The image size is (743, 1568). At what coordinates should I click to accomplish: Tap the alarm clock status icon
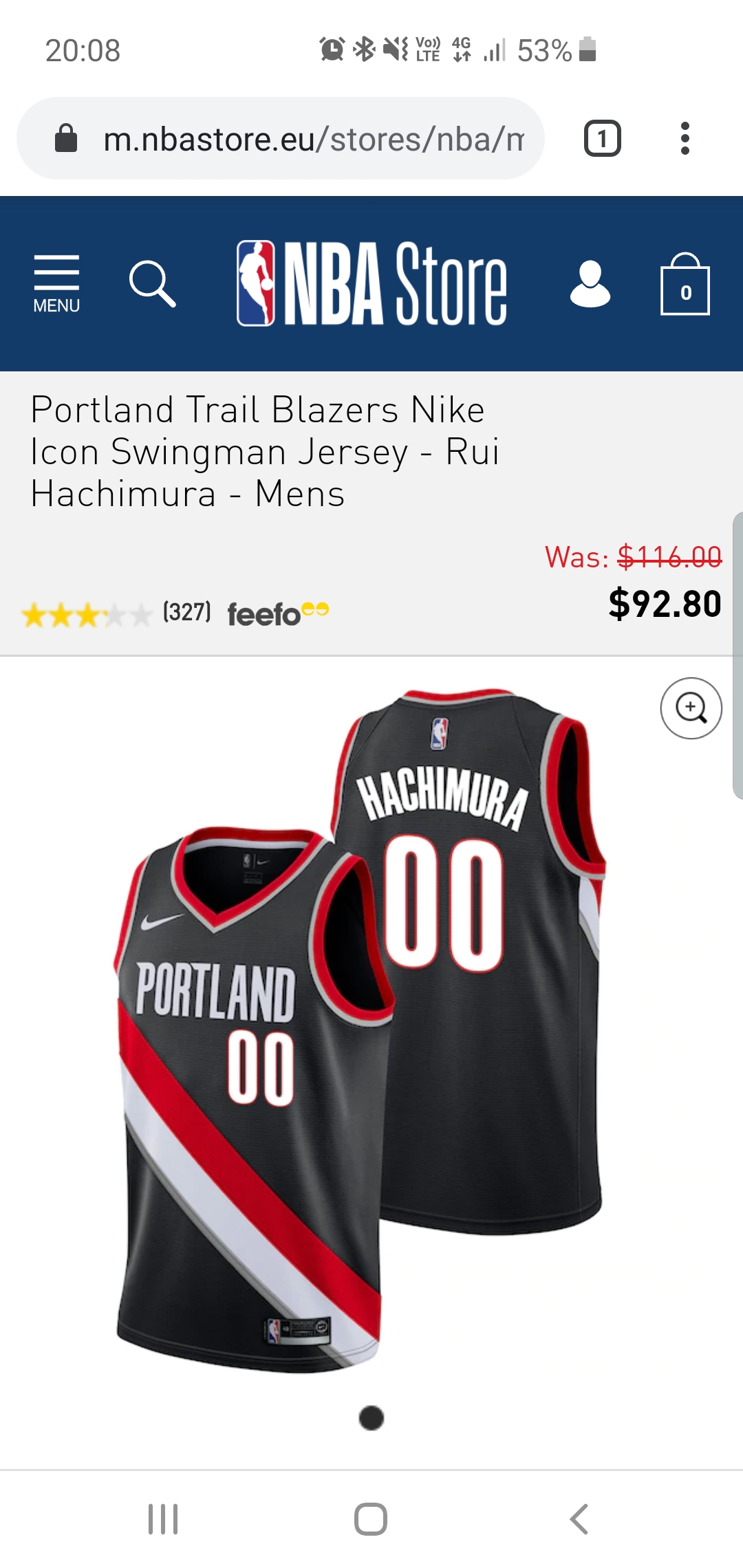coord(330,48)
